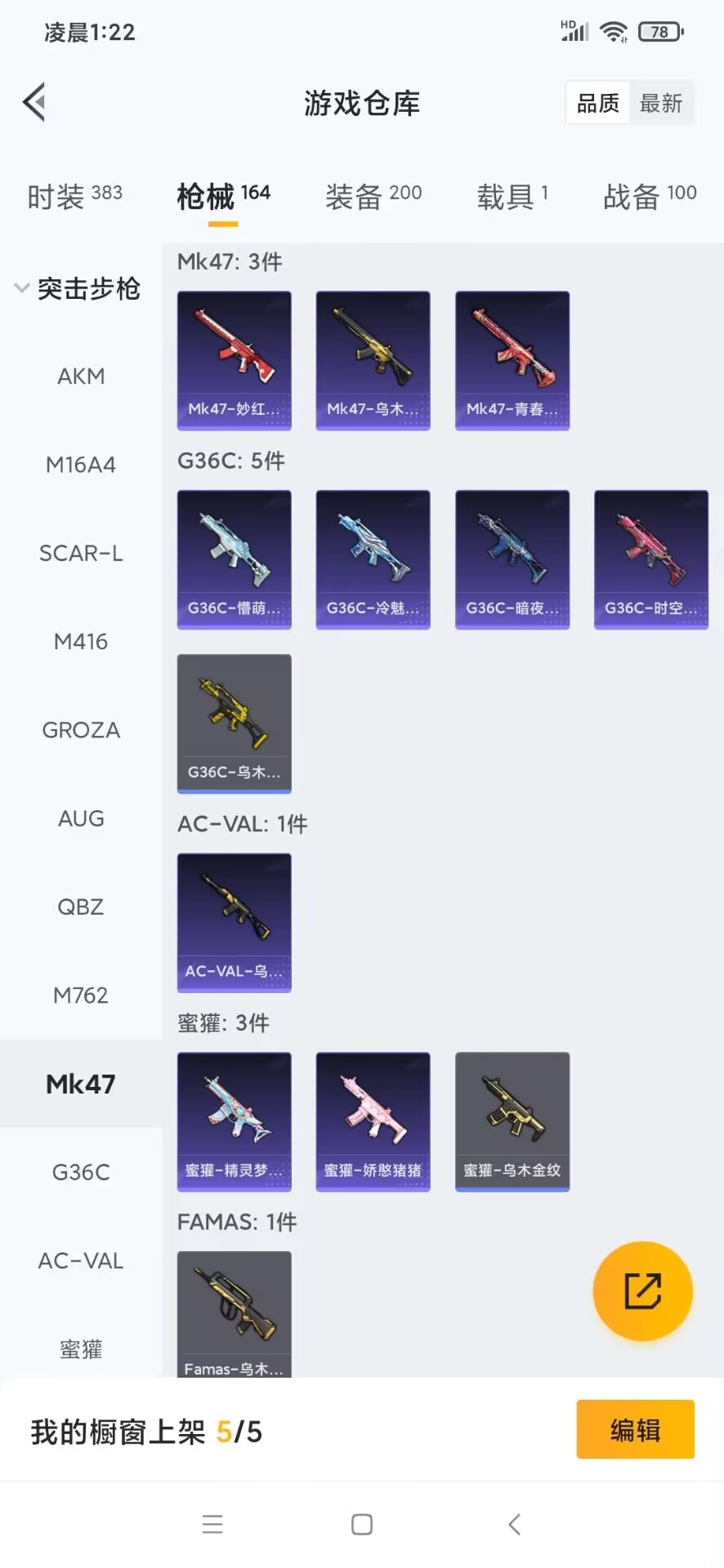Viewport: 724px width, 1568px height.
Task: Sort items by 品质
Action: tap(598, 104)
